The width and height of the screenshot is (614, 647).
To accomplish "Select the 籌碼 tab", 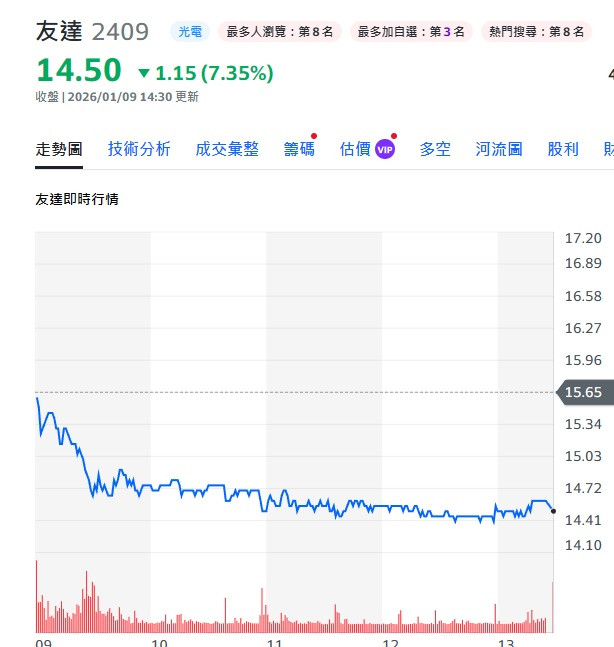I will pos(299,149).
